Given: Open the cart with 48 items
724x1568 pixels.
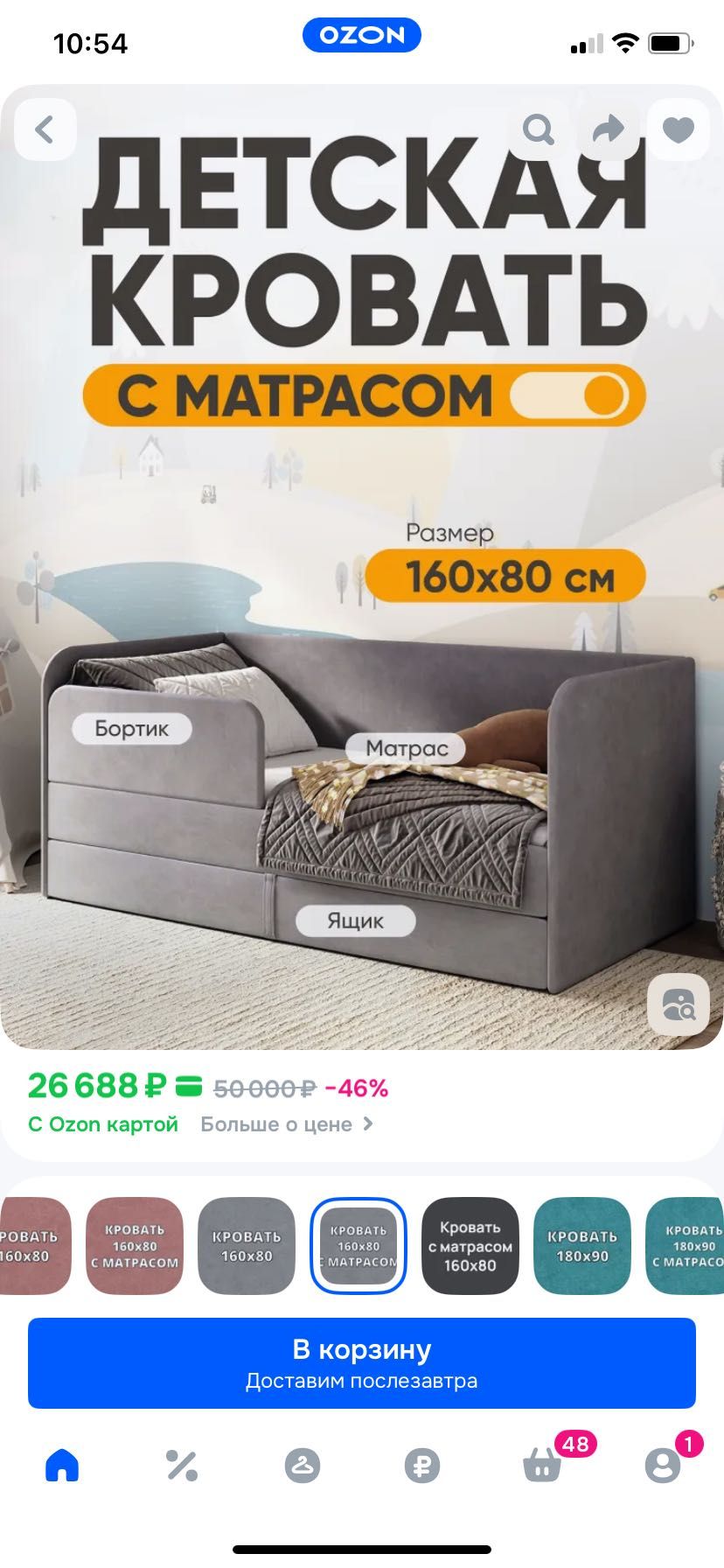Looking at the screenshot, I should point(543,1465).
